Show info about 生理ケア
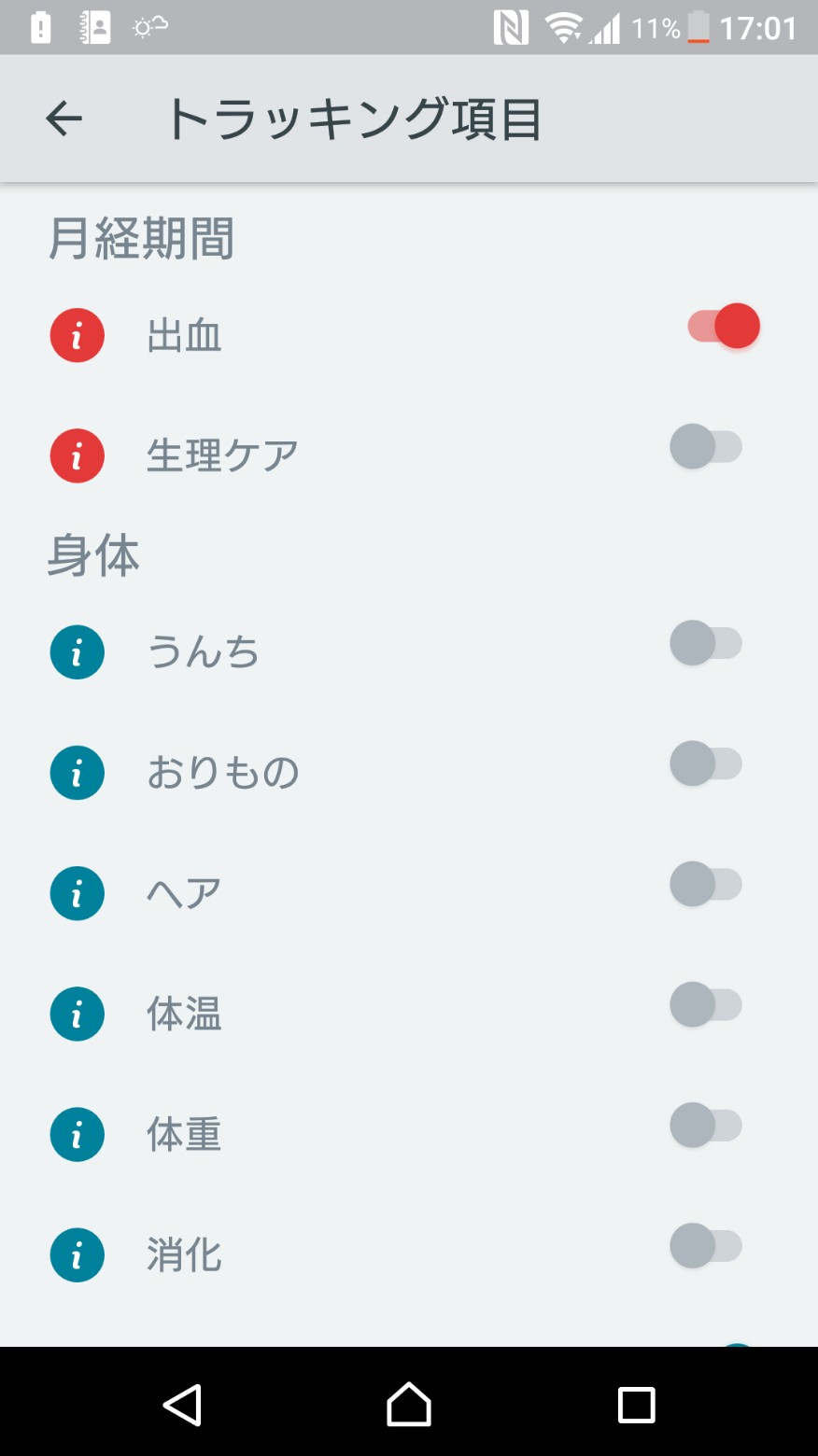Image resolution: width=818 pixels, height=1456 pixels. coord(77,455)
